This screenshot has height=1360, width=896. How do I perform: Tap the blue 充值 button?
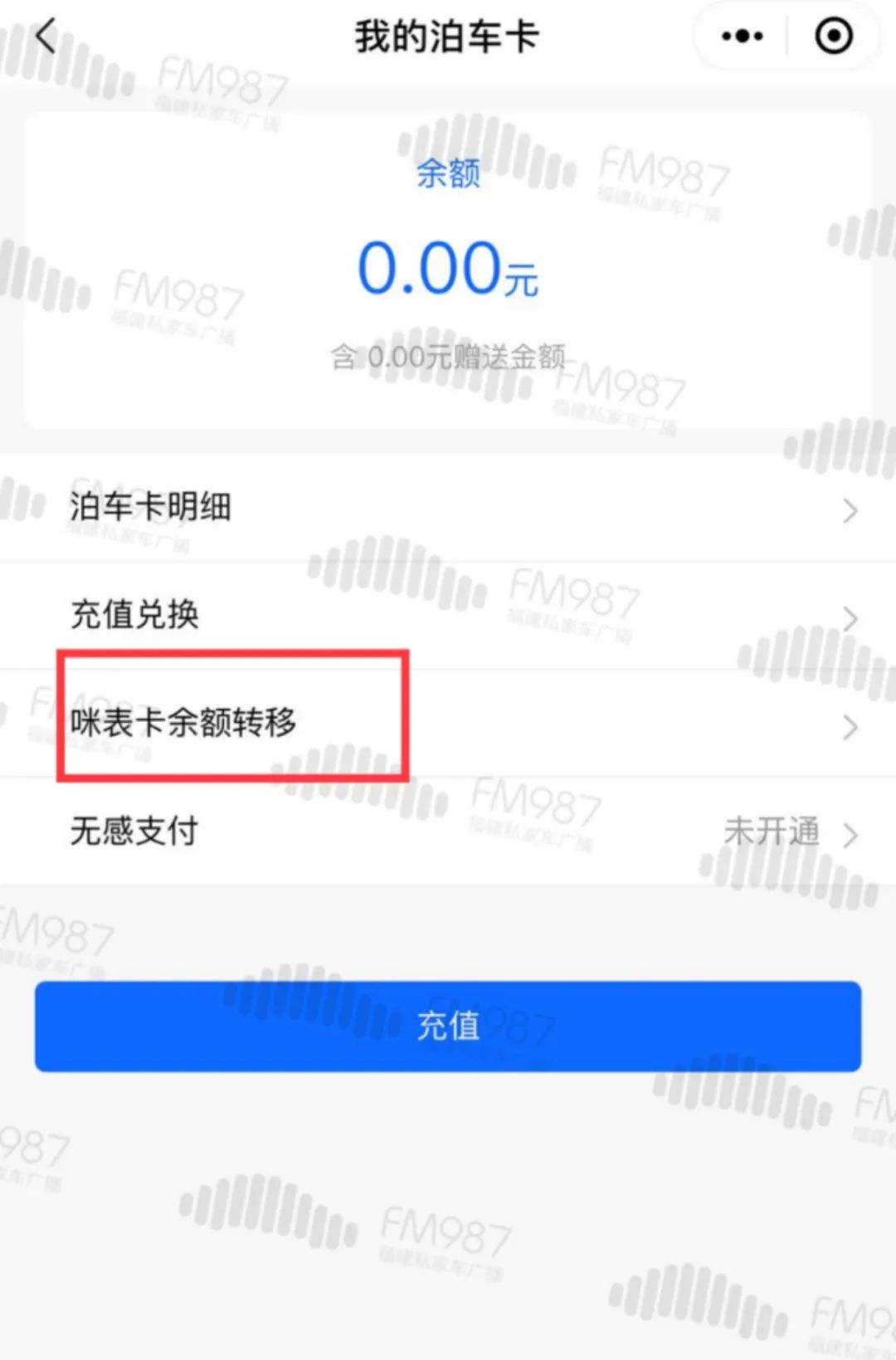coord(448,1026)
